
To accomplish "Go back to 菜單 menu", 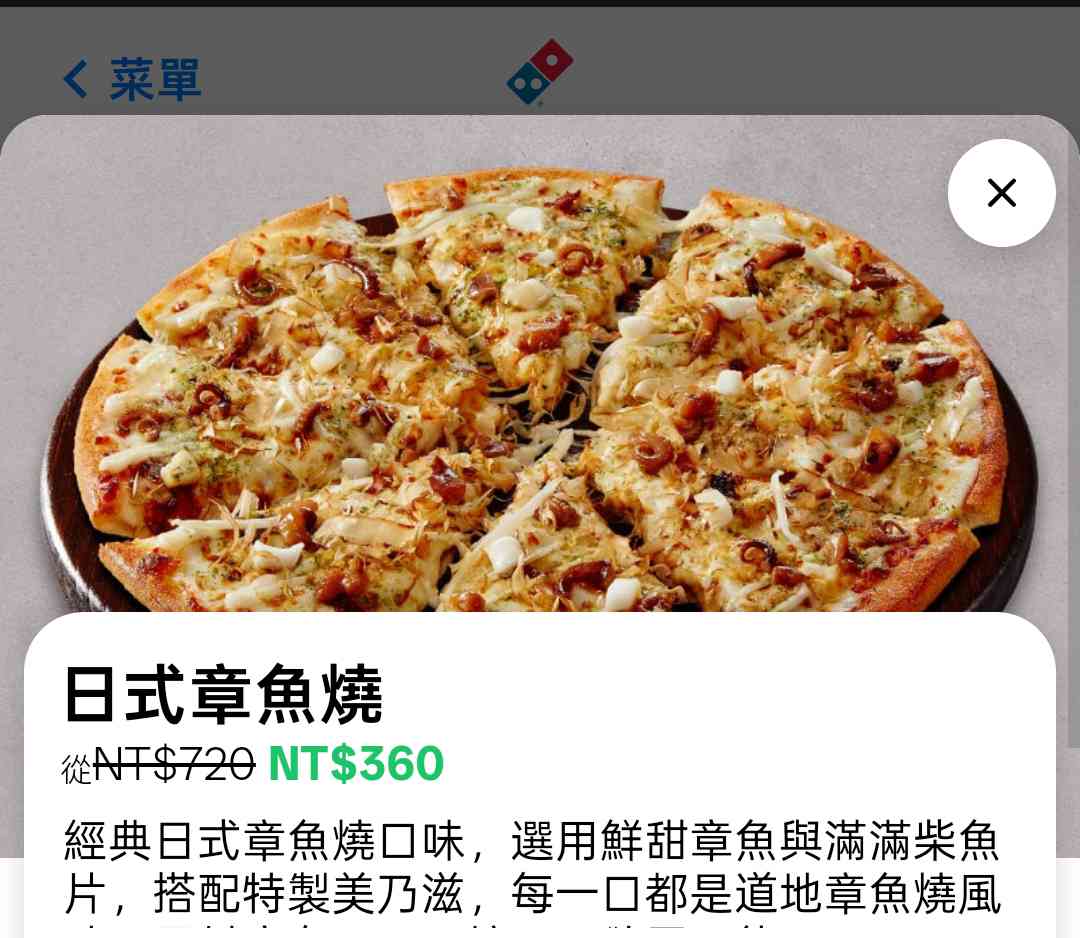I will pos(132,79).
